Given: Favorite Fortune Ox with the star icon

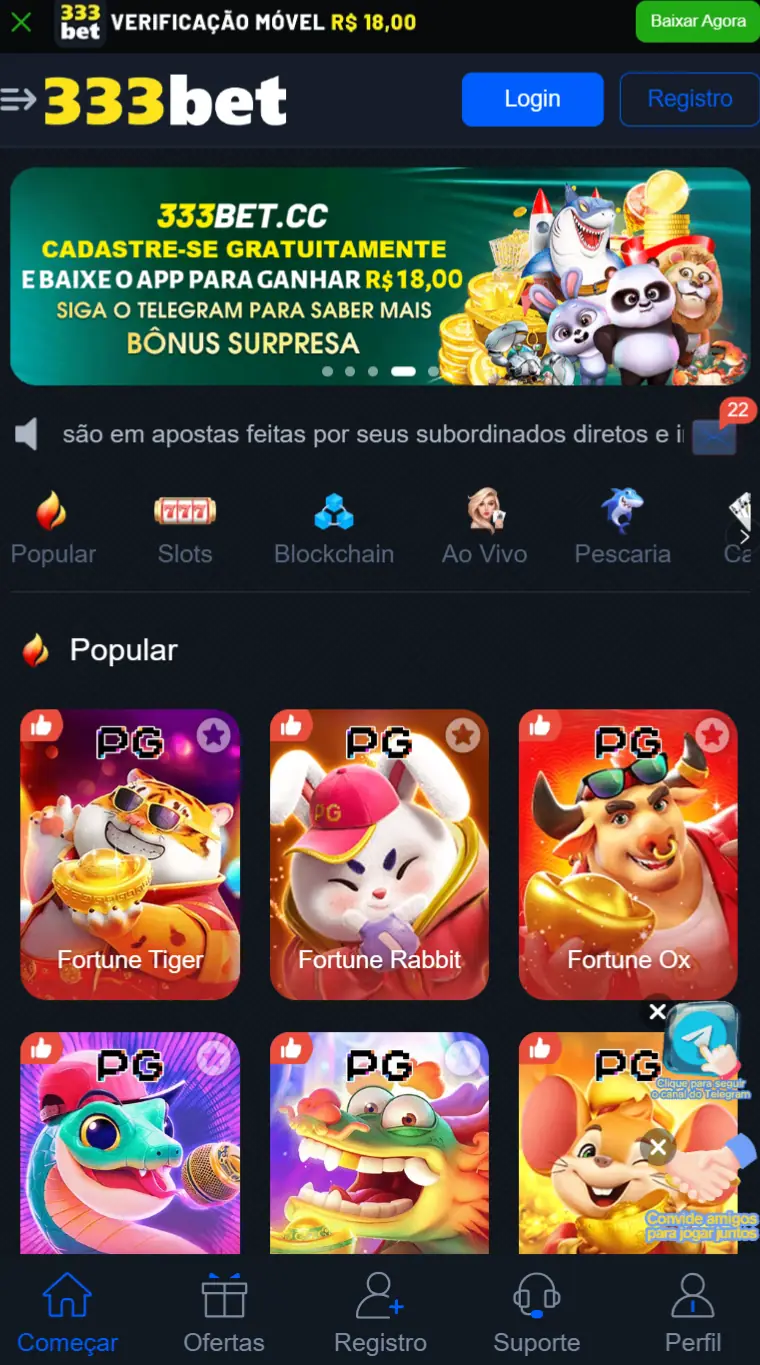Looking at the screenshot, I should pos(712,735).
